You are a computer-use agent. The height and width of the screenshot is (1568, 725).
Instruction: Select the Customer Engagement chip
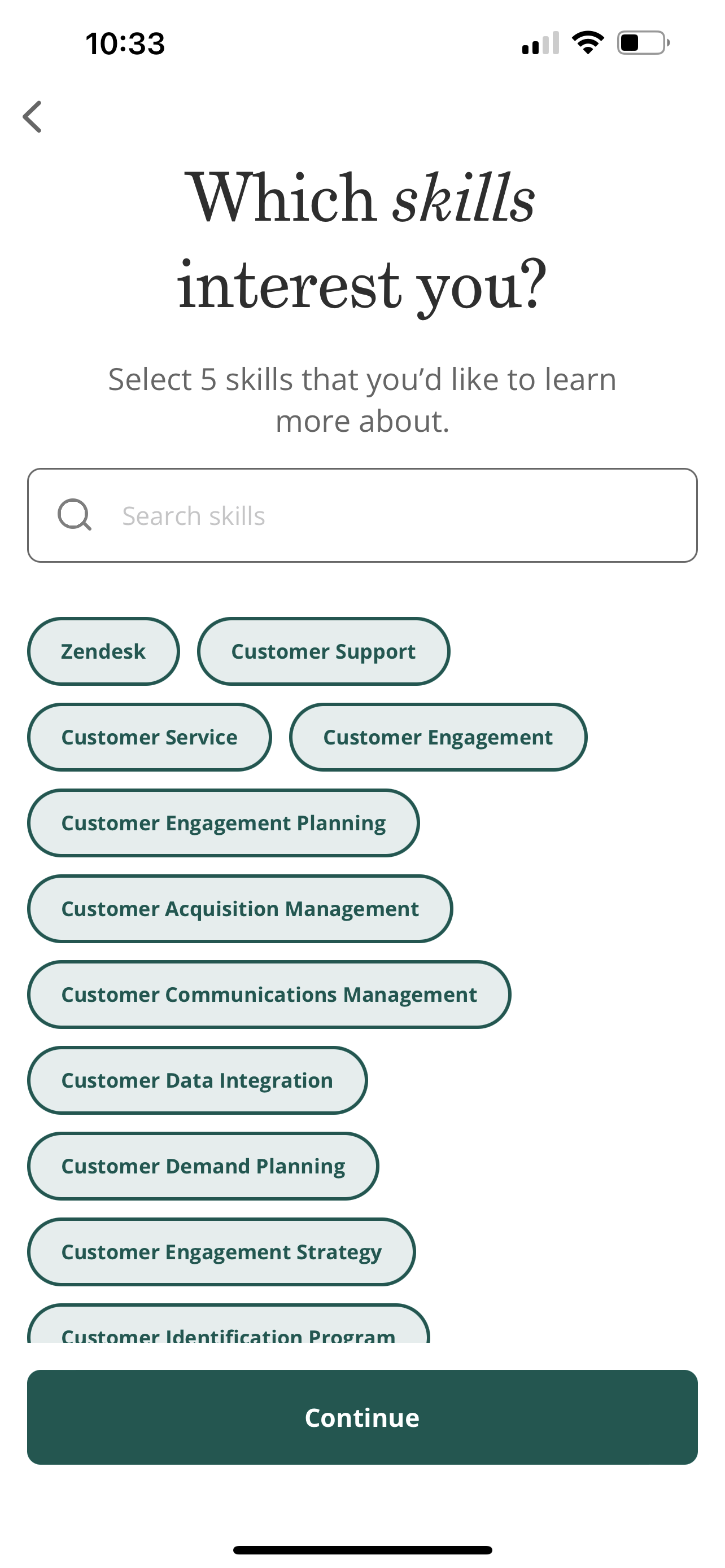[x=438, y=737]
